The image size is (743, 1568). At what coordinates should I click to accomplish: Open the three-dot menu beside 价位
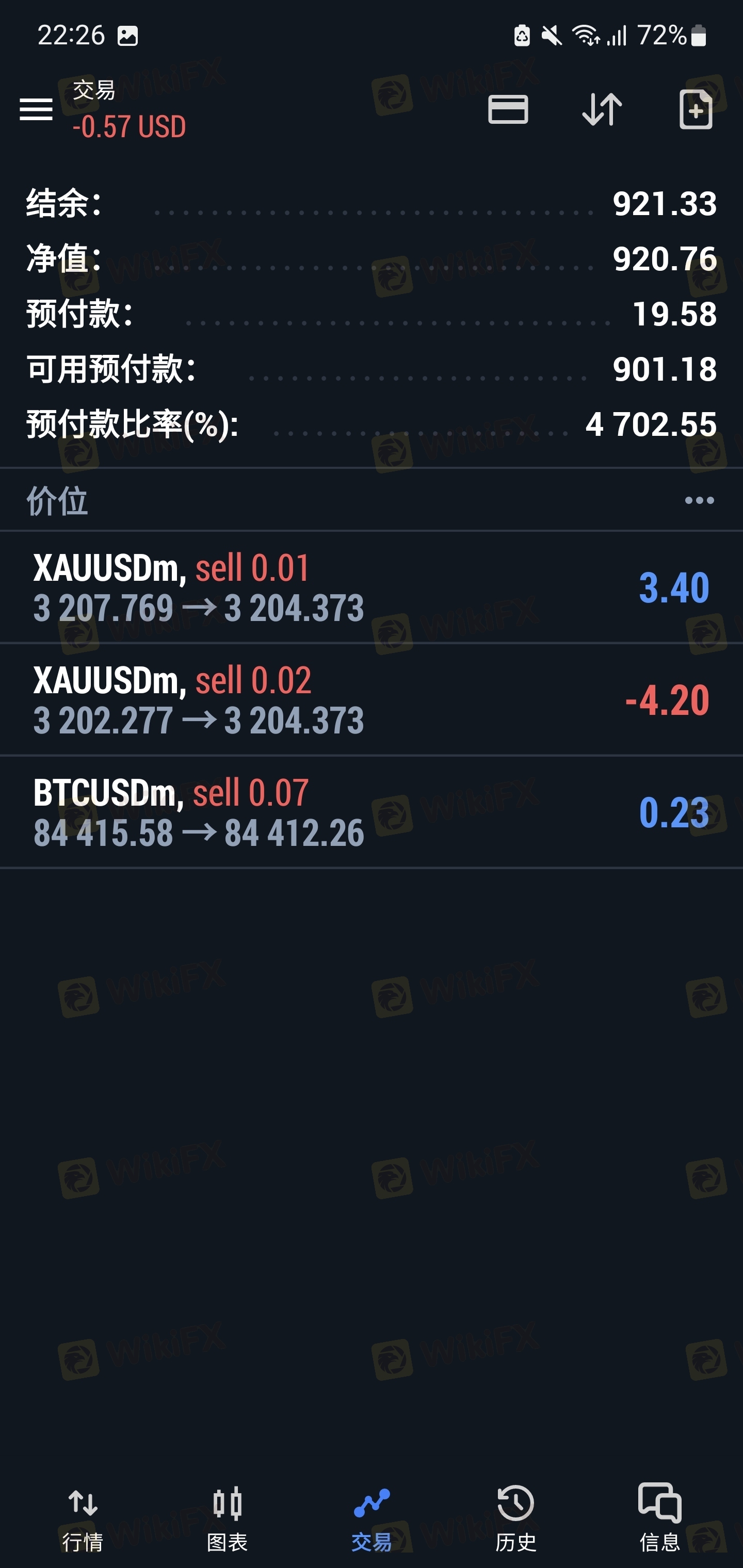(699, 500)
